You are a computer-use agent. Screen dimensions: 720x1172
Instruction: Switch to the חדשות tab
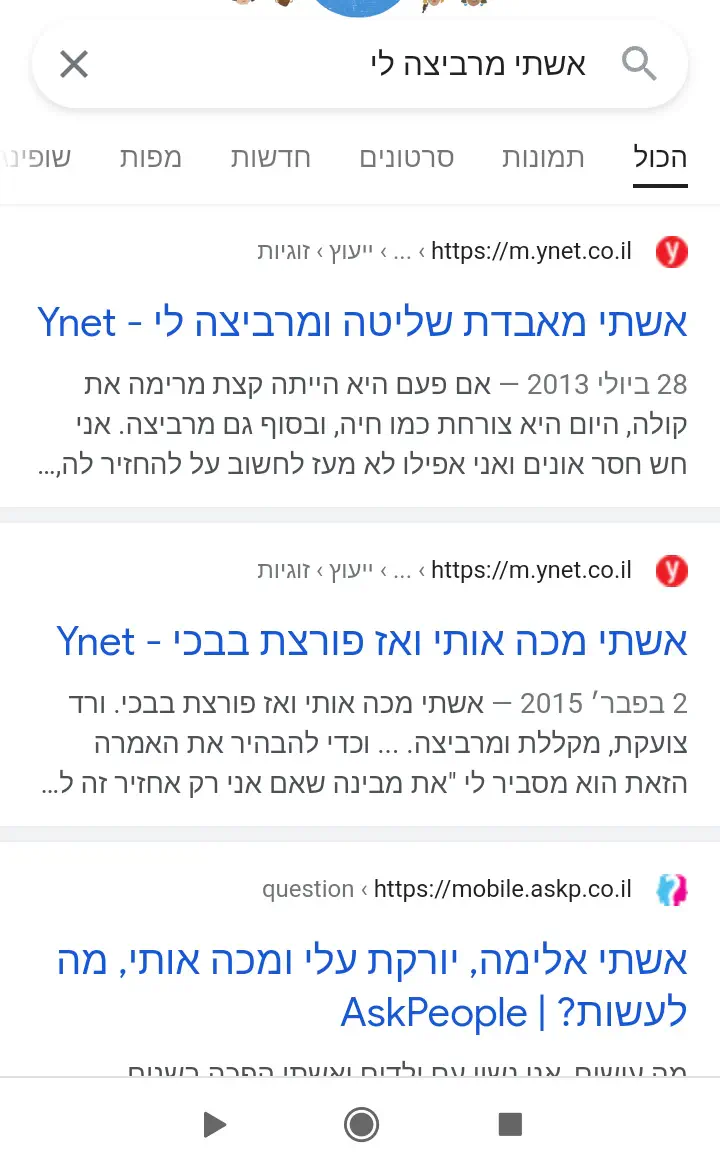270,158
